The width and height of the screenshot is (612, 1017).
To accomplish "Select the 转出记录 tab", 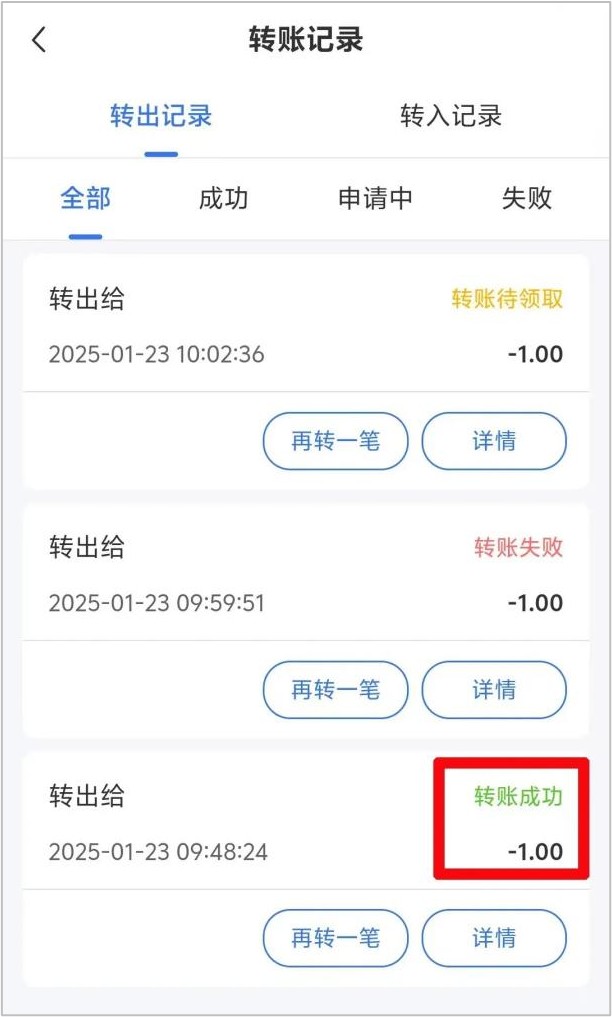I will [161, 116].
